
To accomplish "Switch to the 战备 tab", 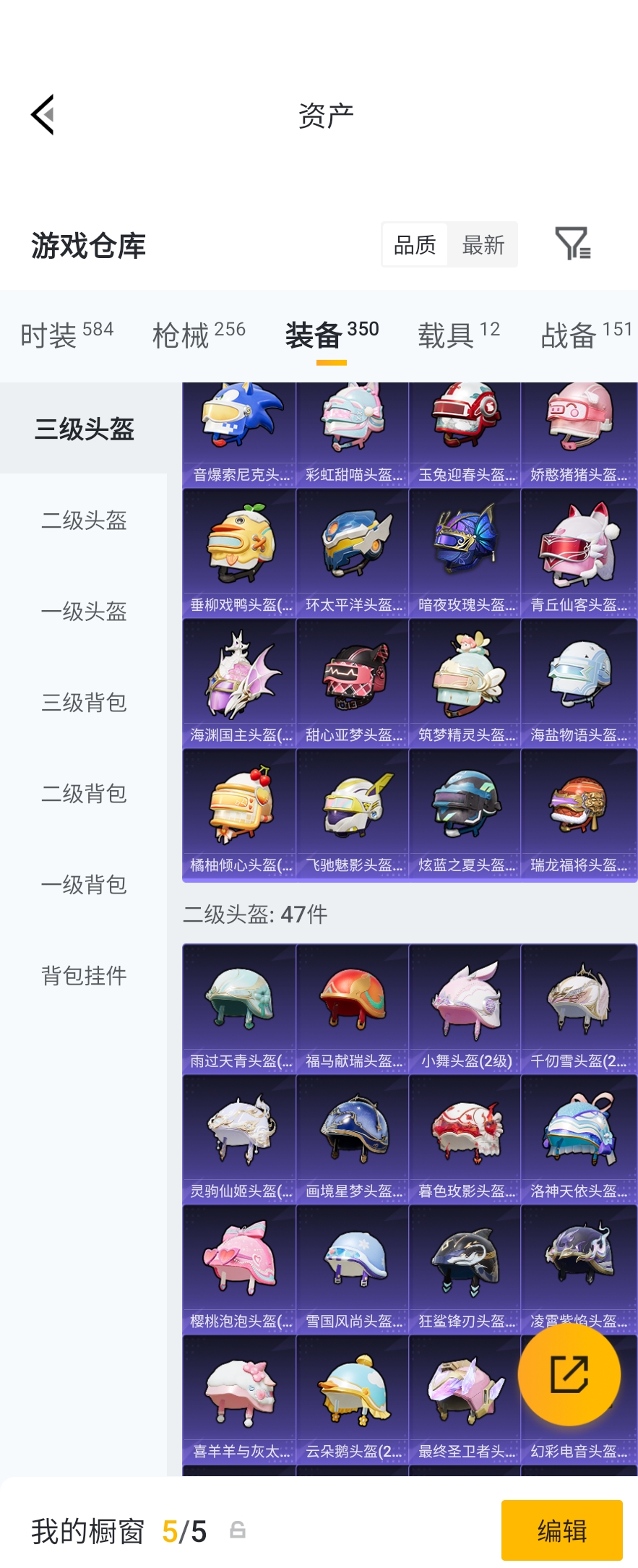I will click(x=586, y=335).
